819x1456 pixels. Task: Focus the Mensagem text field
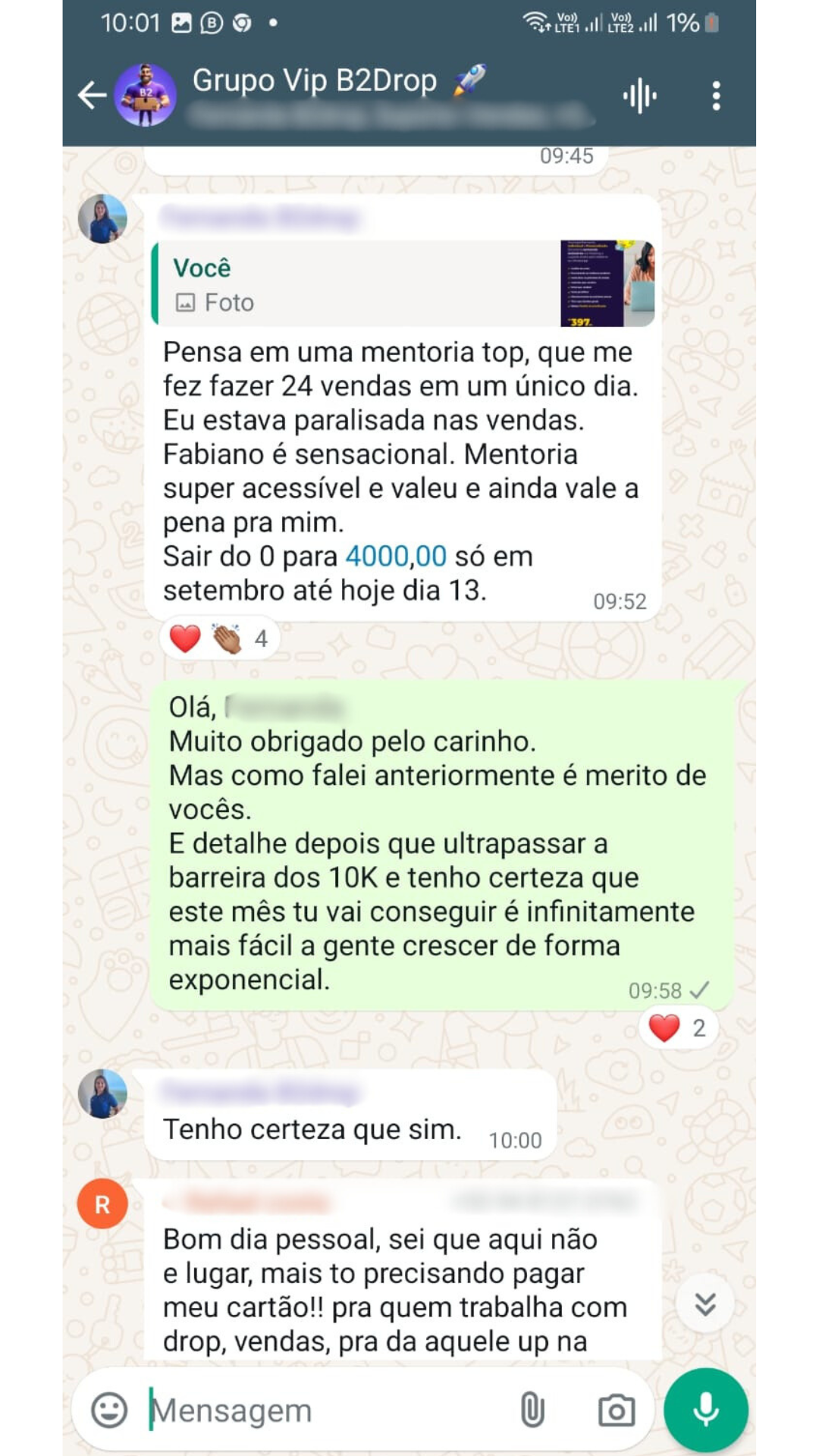coord(326,1410)
